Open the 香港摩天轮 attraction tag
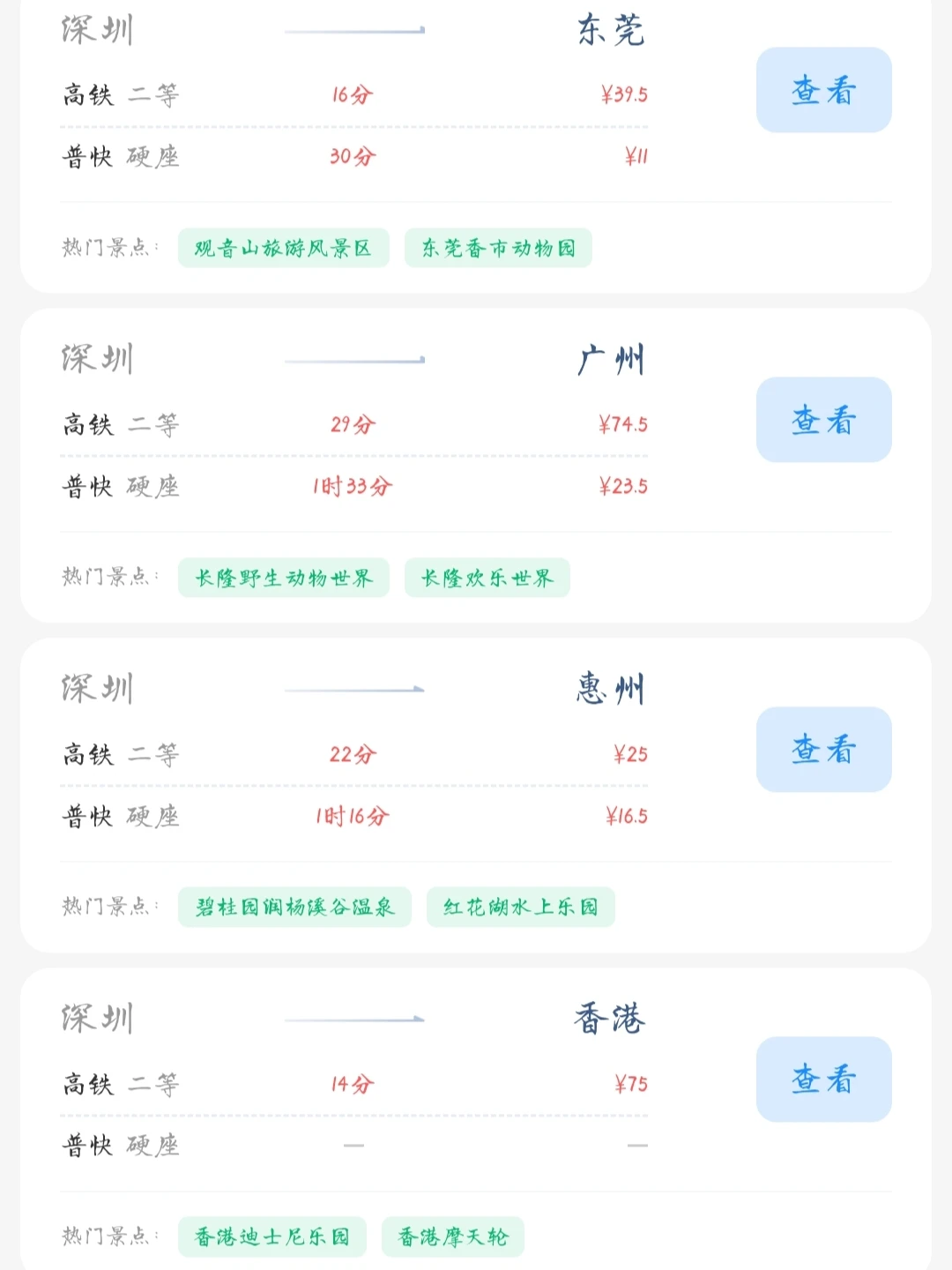 452,1237
